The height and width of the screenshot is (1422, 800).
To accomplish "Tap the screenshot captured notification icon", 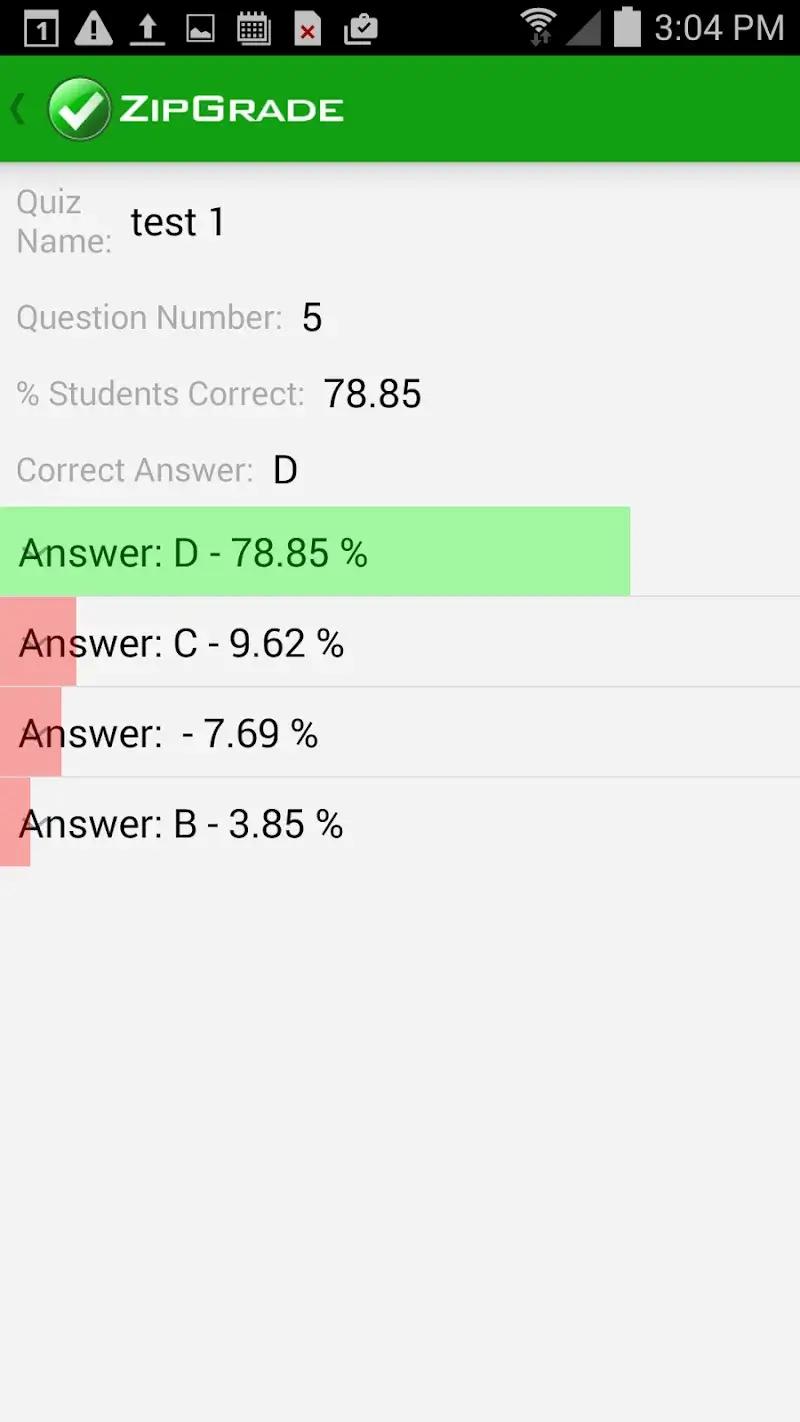I will [x=201, y=27].
